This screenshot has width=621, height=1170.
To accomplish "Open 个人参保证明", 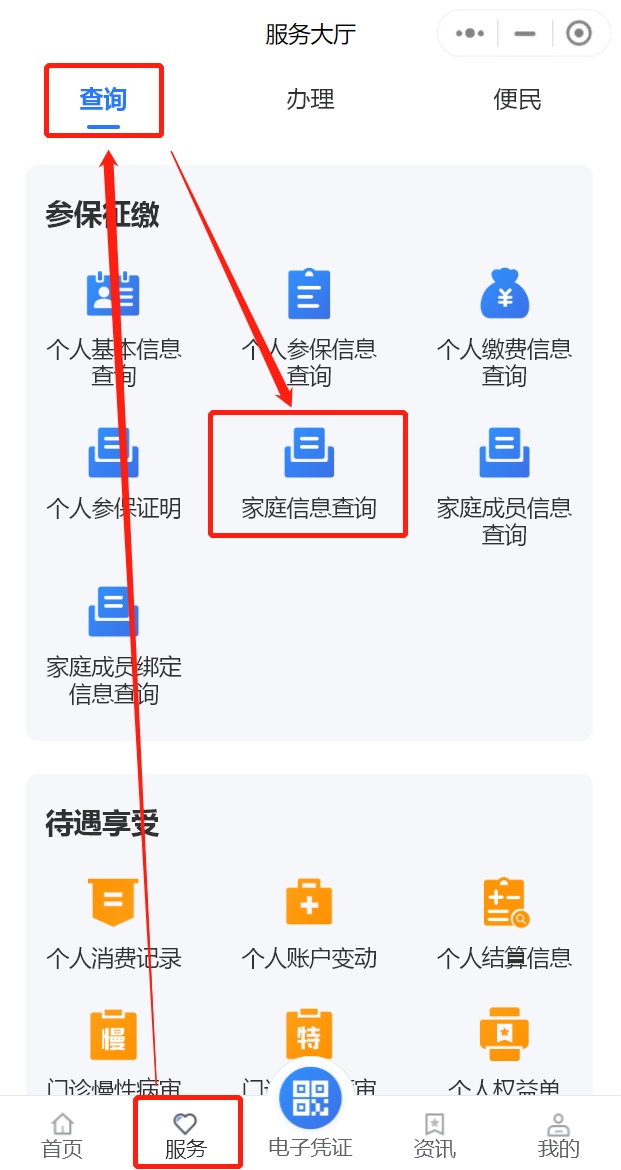I will coord(113,473).
